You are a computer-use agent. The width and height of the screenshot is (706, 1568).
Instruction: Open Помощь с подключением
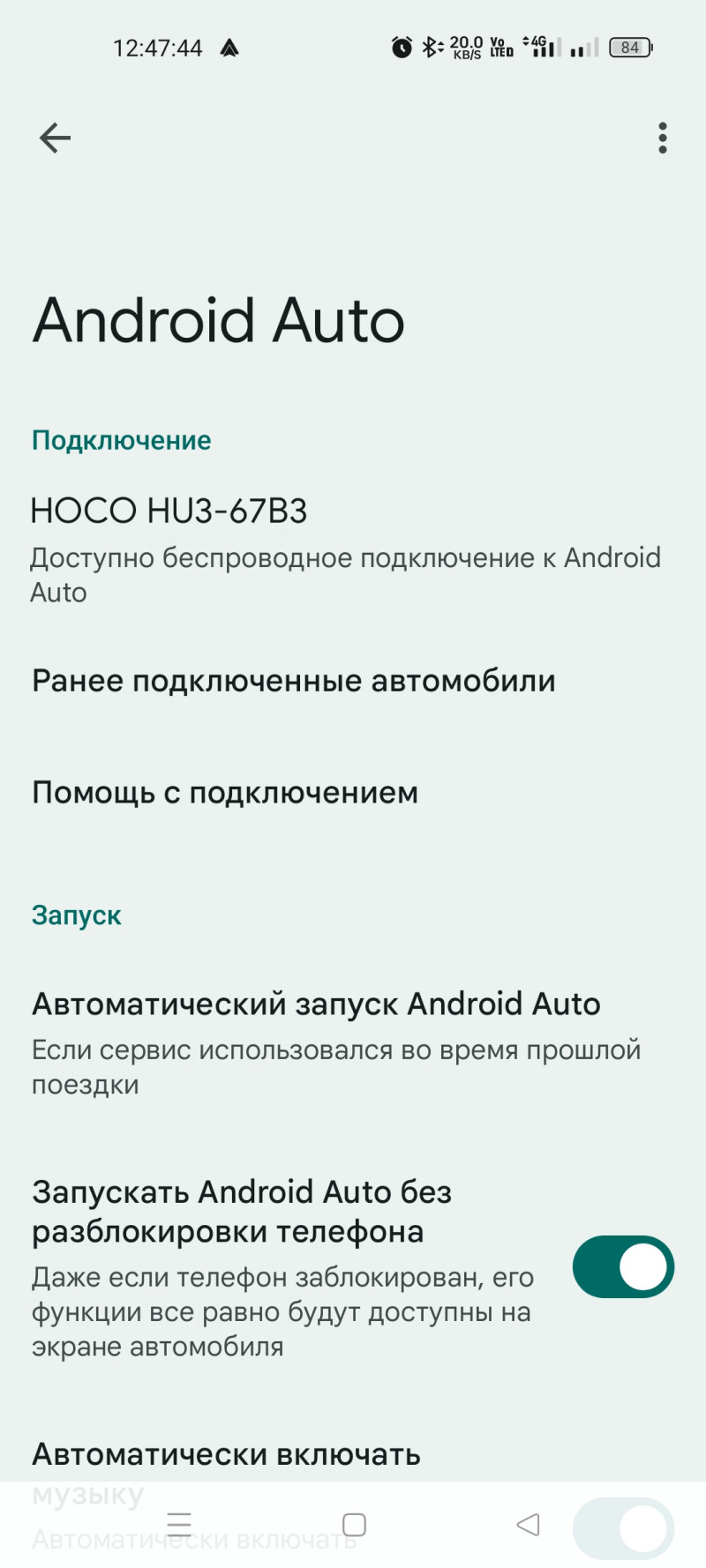point(225,793)
